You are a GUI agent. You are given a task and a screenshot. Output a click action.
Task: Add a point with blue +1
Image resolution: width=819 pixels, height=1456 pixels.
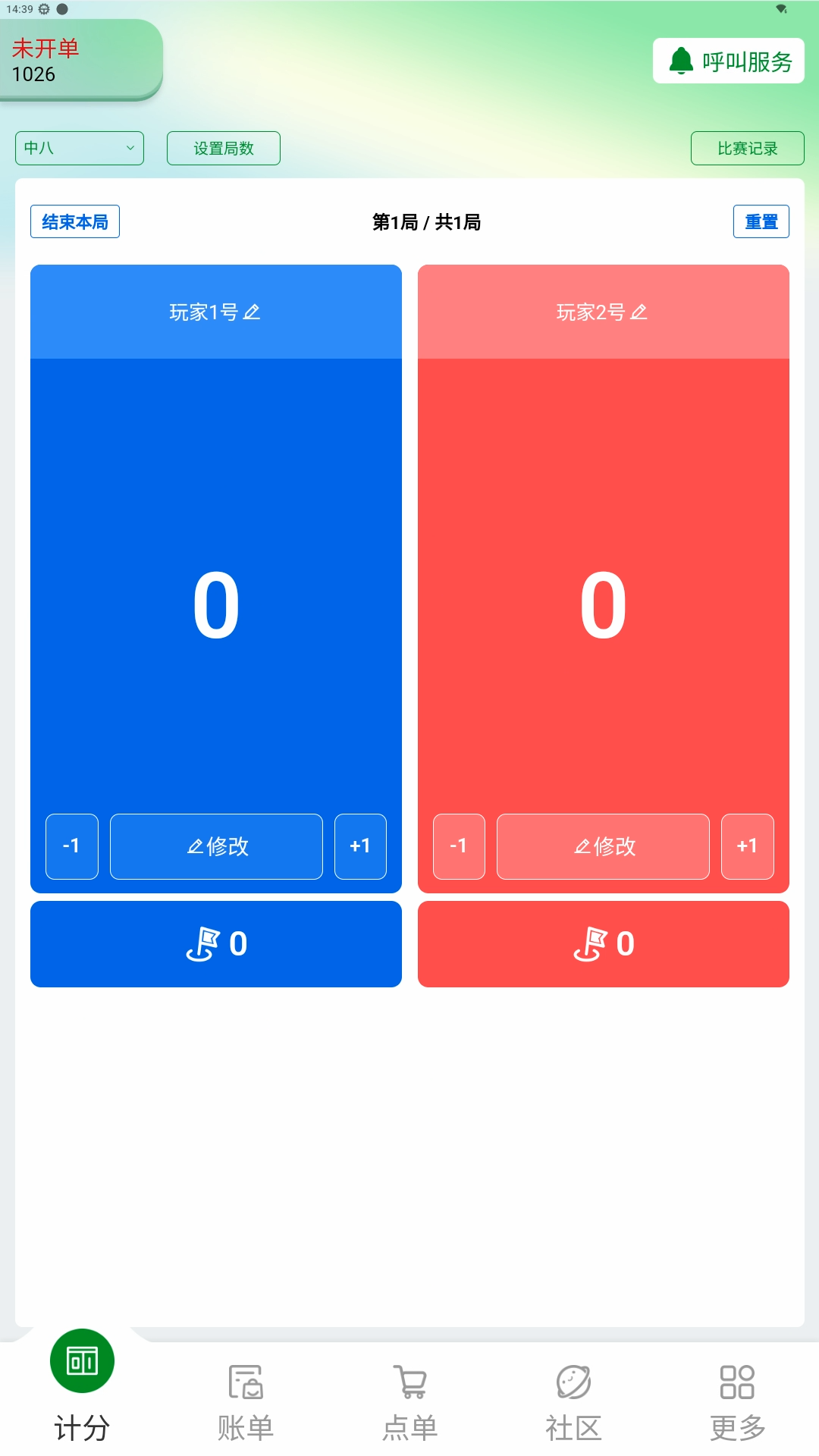tap(360, 846)
